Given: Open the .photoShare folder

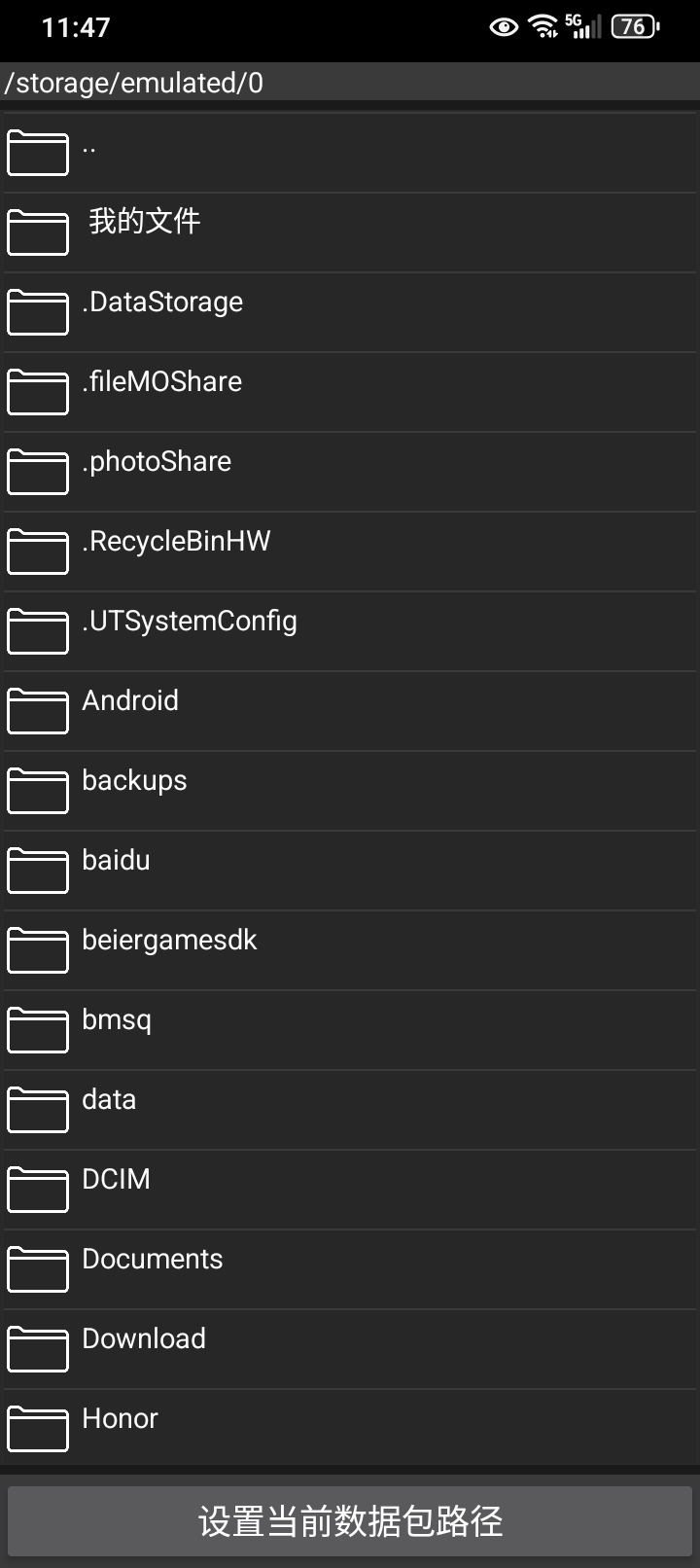Looking at the screenshot, I should coord(157,472).
